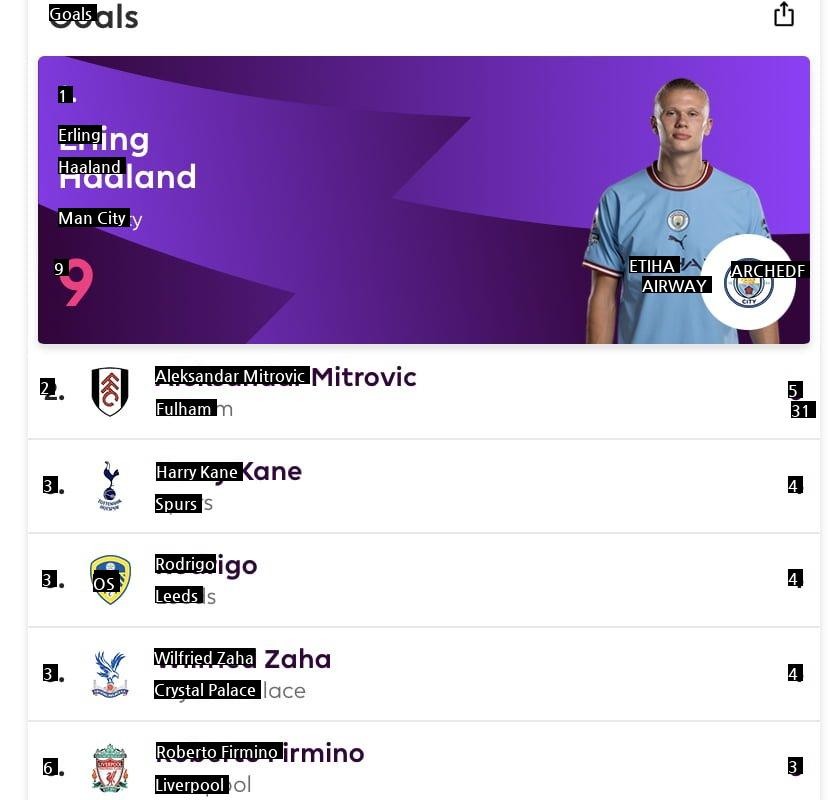Open Erling Haaland's top scorer card

(x=423, y=200)
